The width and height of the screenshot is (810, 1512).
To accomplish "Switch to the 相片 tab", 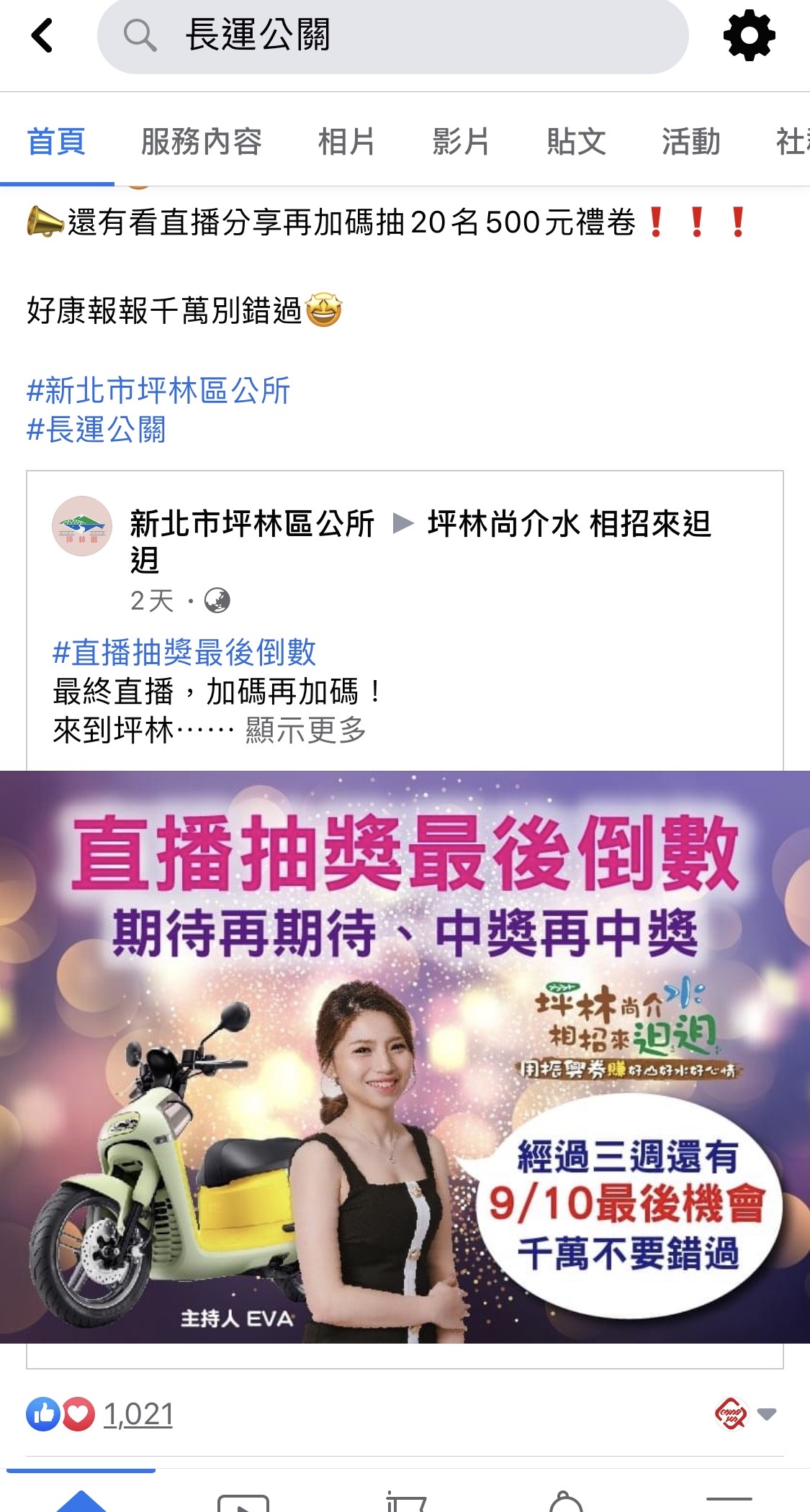I will tap(346, 141).
